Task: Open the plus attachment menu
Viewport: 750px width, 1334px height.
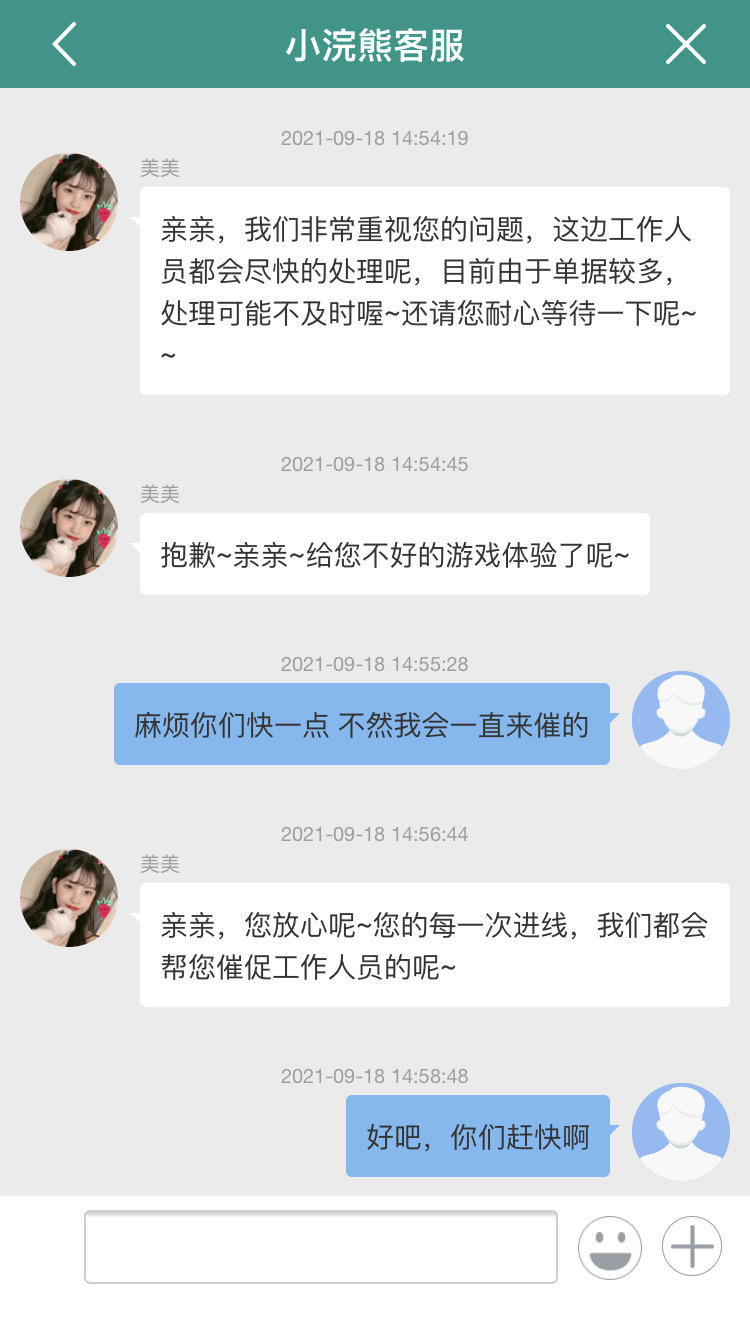Action: point(692,1246)
